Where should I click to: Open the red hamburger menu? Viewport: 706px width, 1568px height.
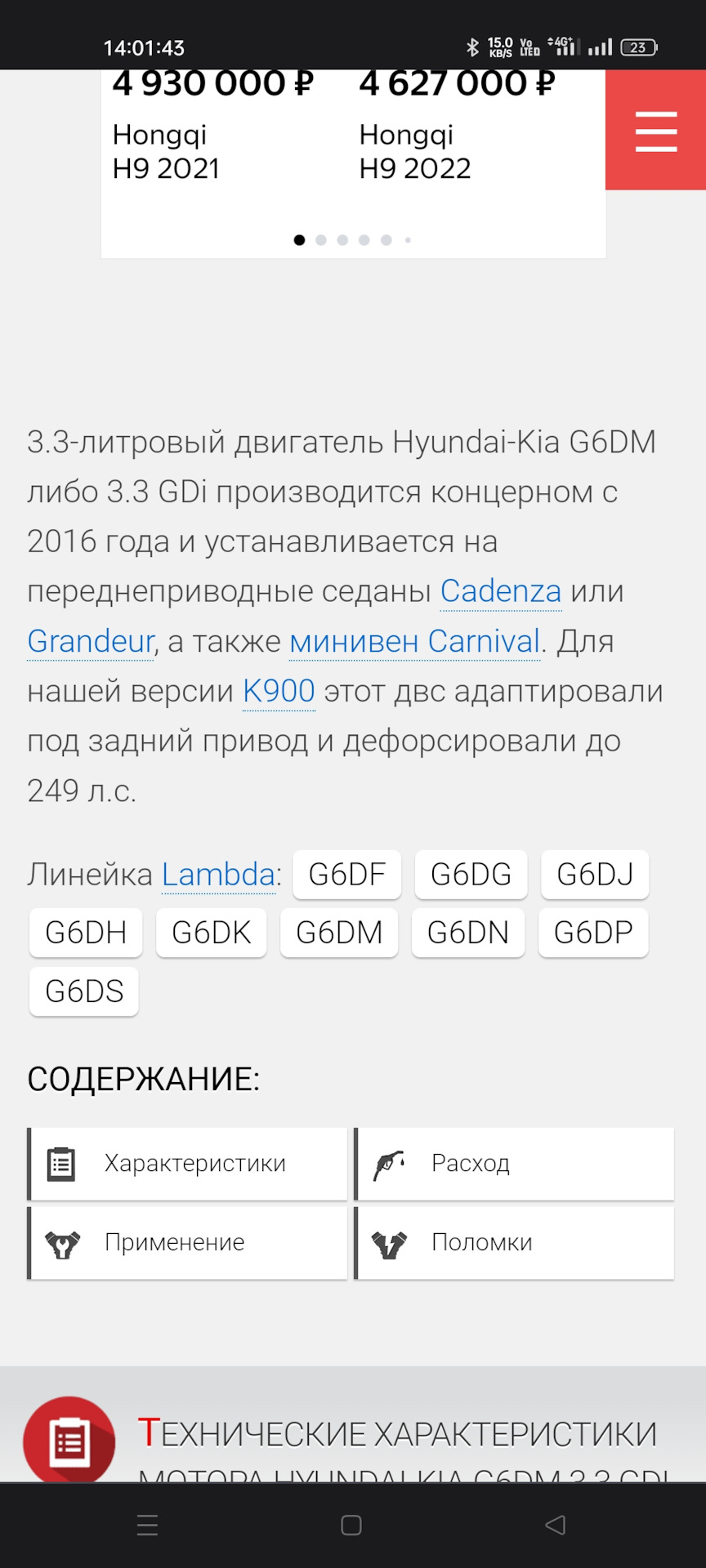[655, 130]
